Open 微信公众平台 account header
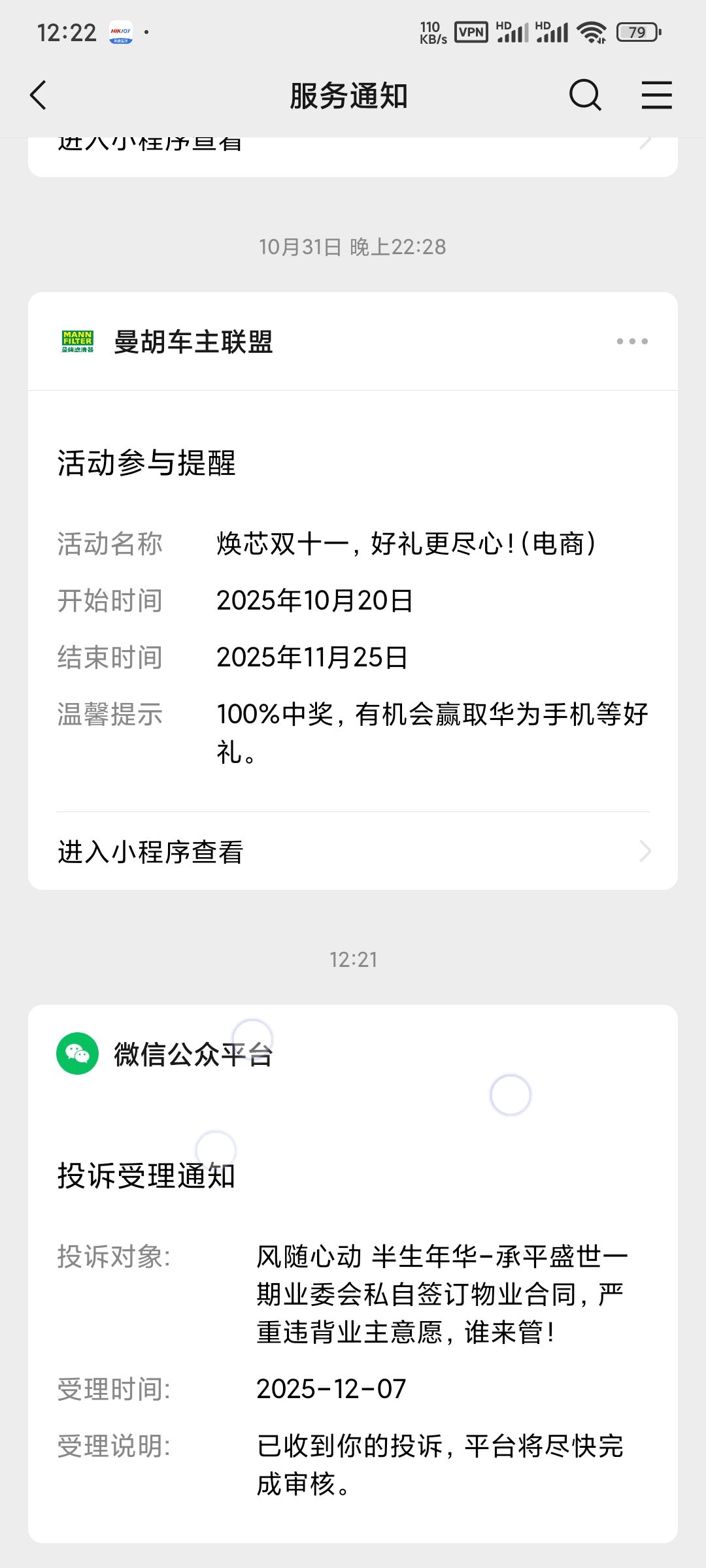The height and width of the screenshot is (1568, 706). coord(193,1054)
